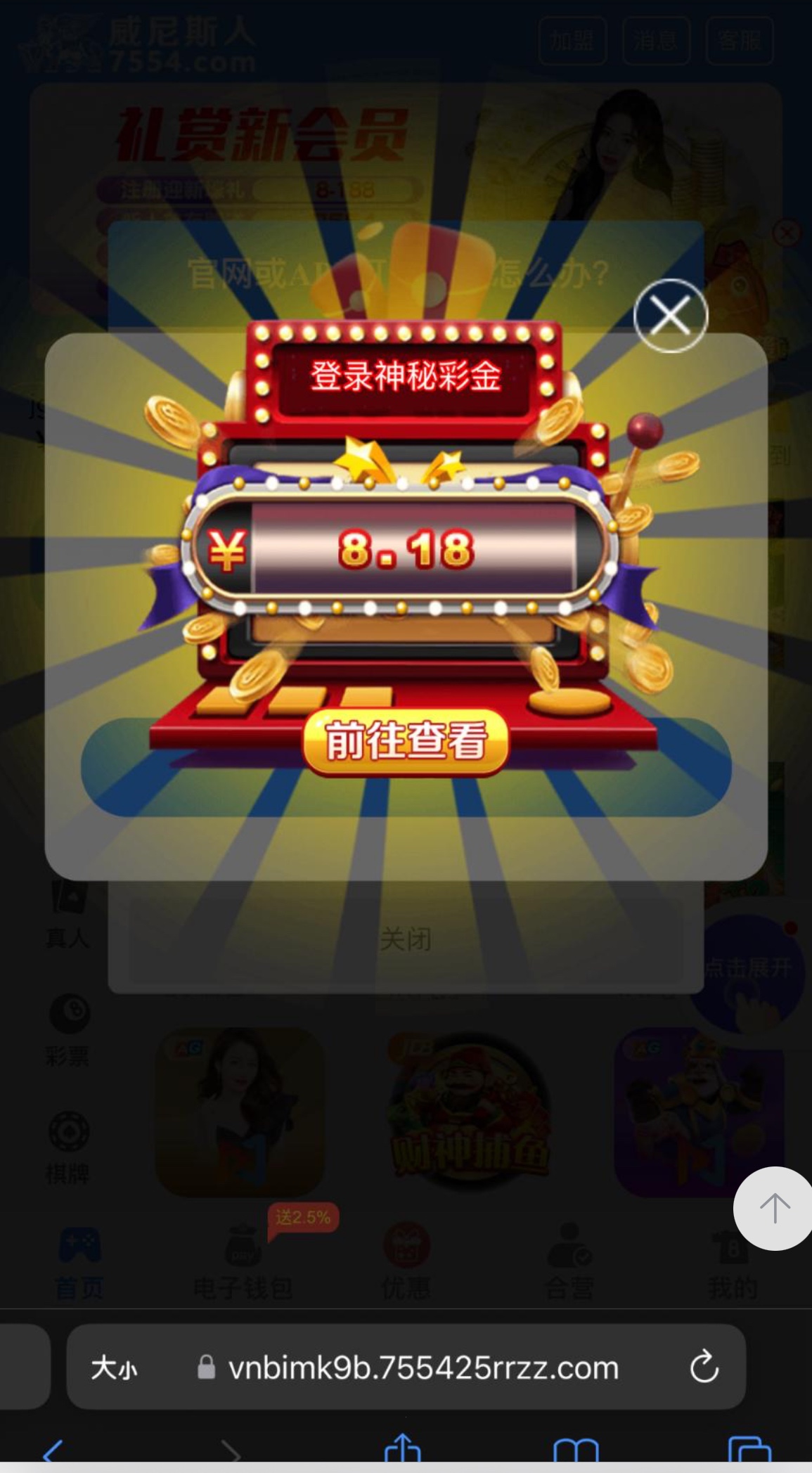The width and height of the screenshot is (812, 1473).
Task: Go back in Safari
Action: [x=53, y=1451]
